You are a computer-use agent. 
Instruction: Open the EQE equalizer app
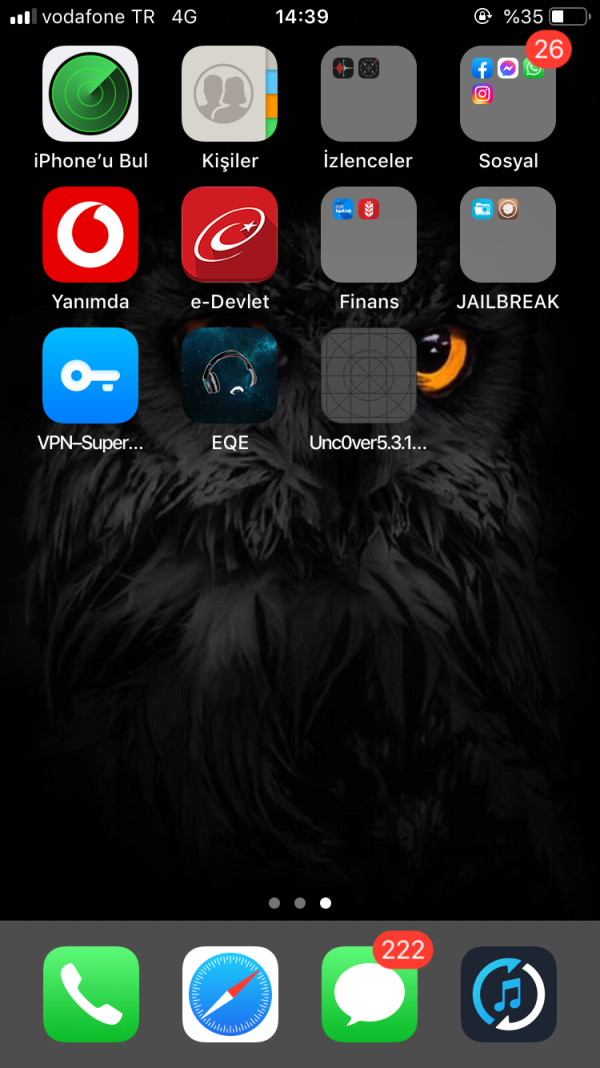click(229, 375)
